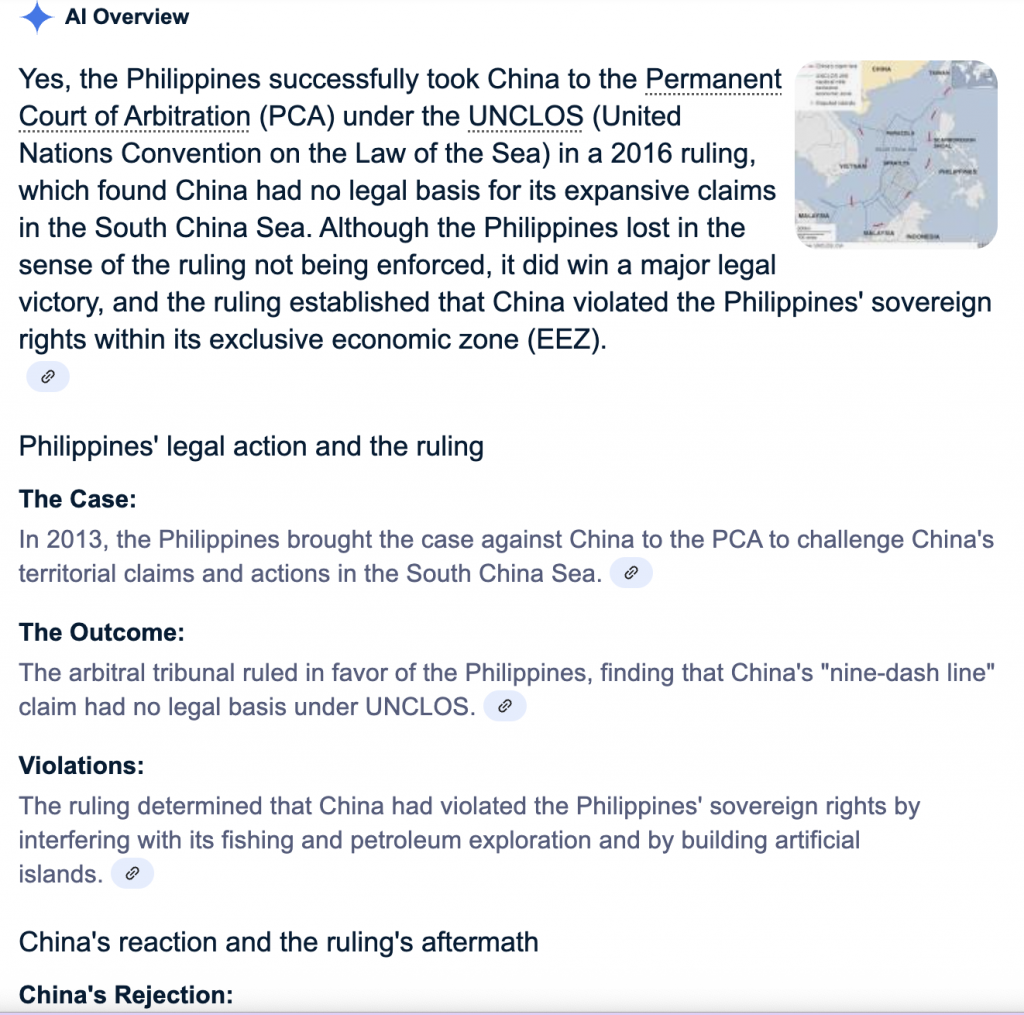Open source link for The Outcome section
Image resolution: width=1024 pixels, height=1015 pixels.
click(x=505, y=707)
